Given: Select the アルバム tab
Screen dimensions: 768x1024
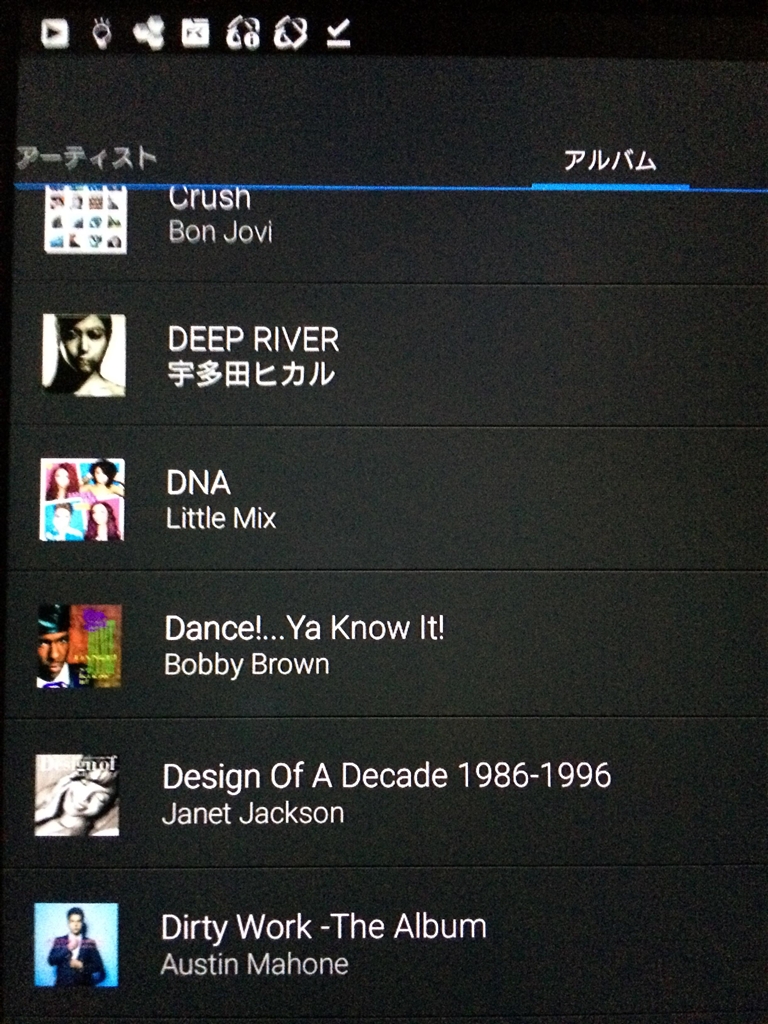Looking at the screenshot, I should click(x=609, y=160).
